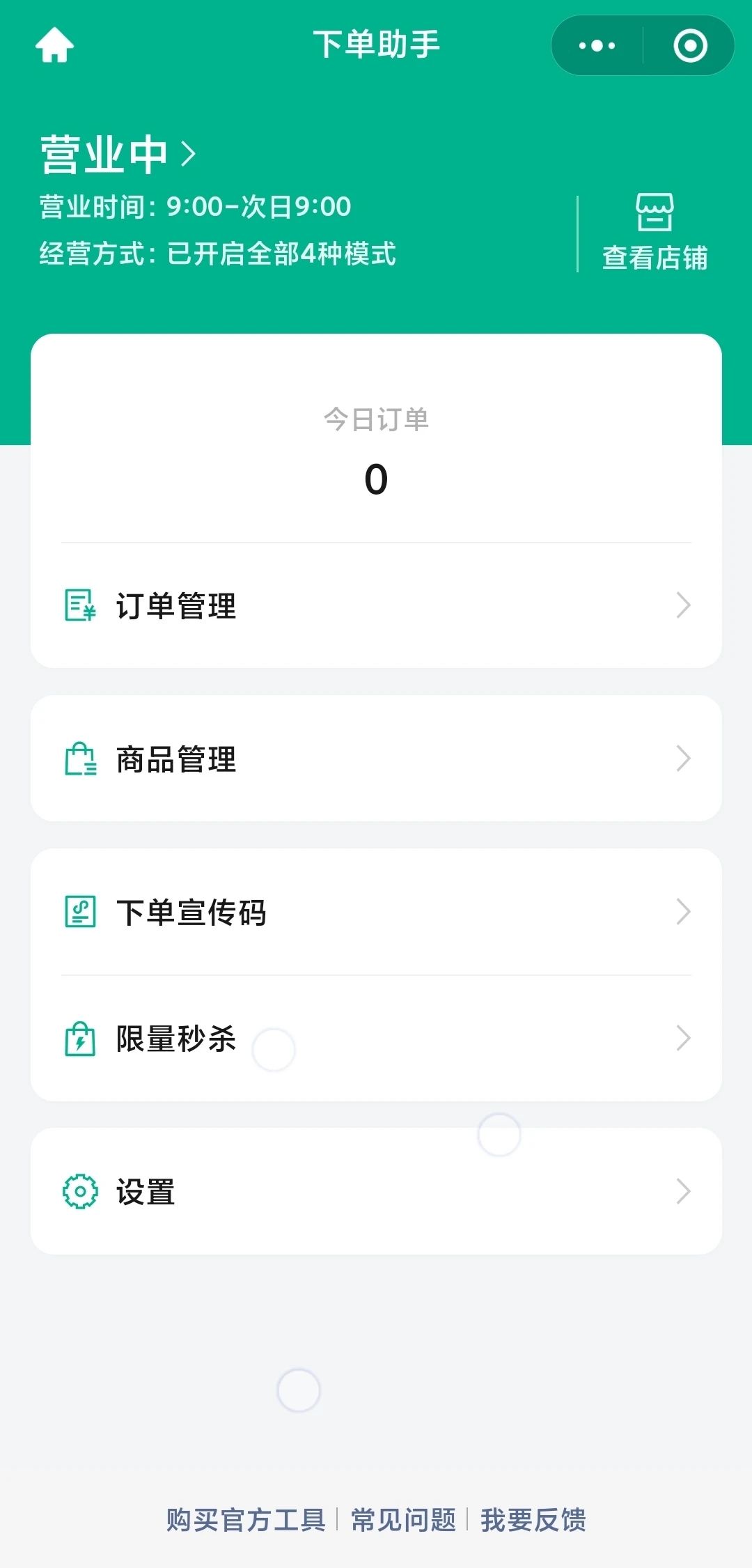Open the 下单宣传码 promo code page
752x1568 pixels.
click(376, 912)
